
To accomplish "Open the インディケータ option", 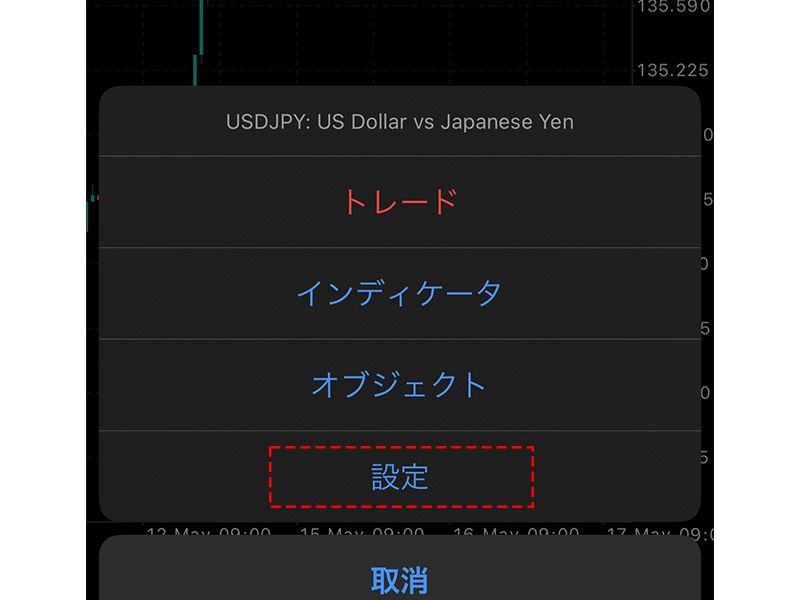I will click(399, 294).
